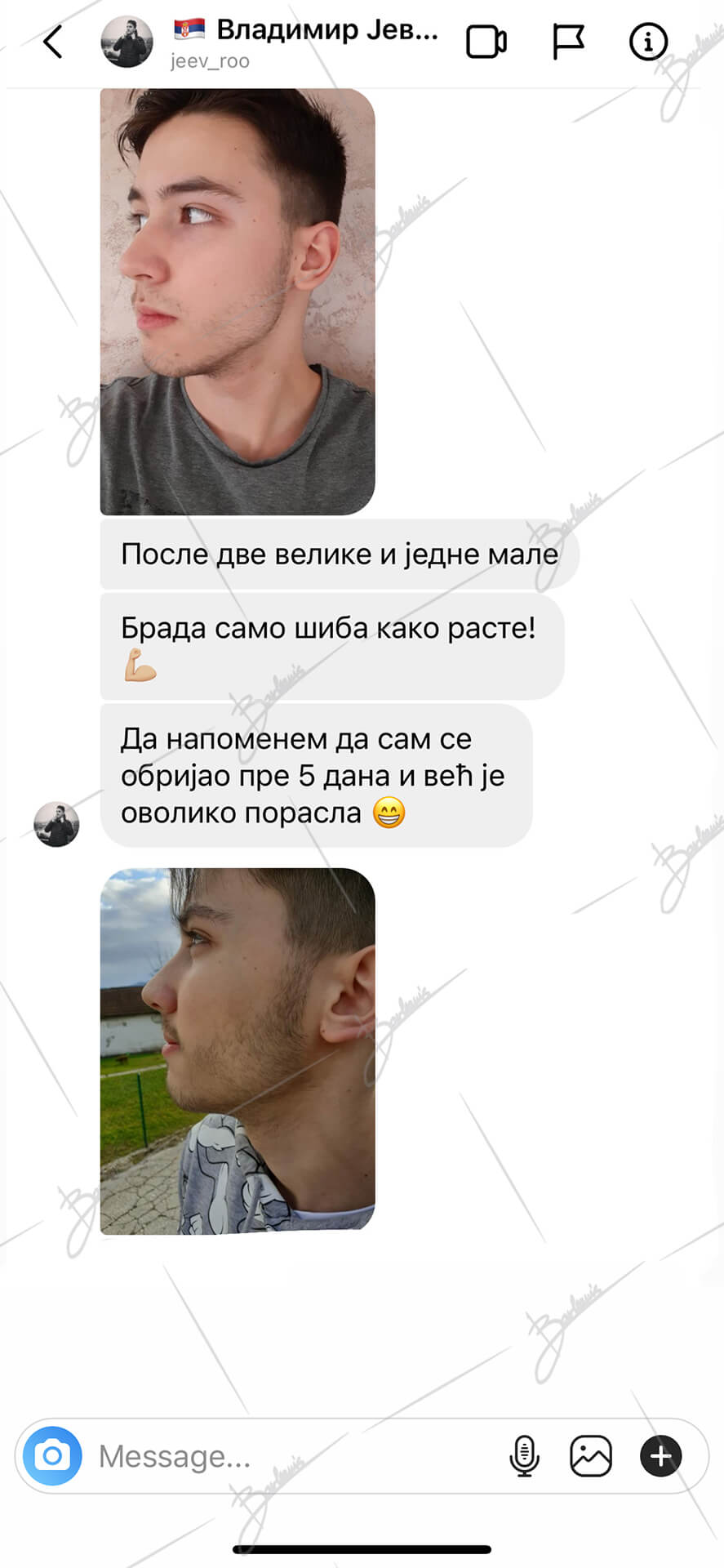This screenshot has width=724, height=1568.
Task: Flag this conversation
Action: [x=568, y=42]
